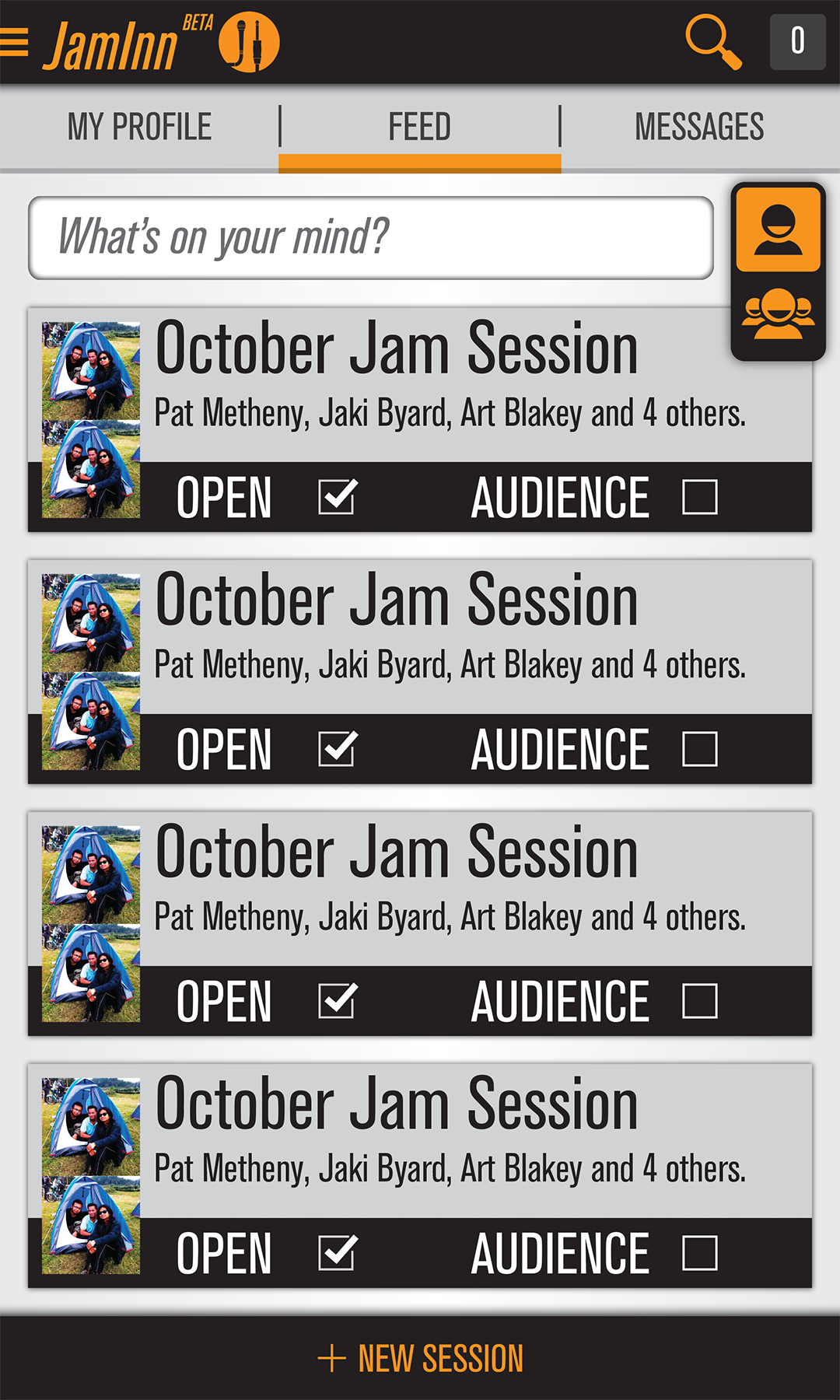840x1400 pixels.
Task: Open the hamburger drawer menu
Action: (x=14, y=42)
